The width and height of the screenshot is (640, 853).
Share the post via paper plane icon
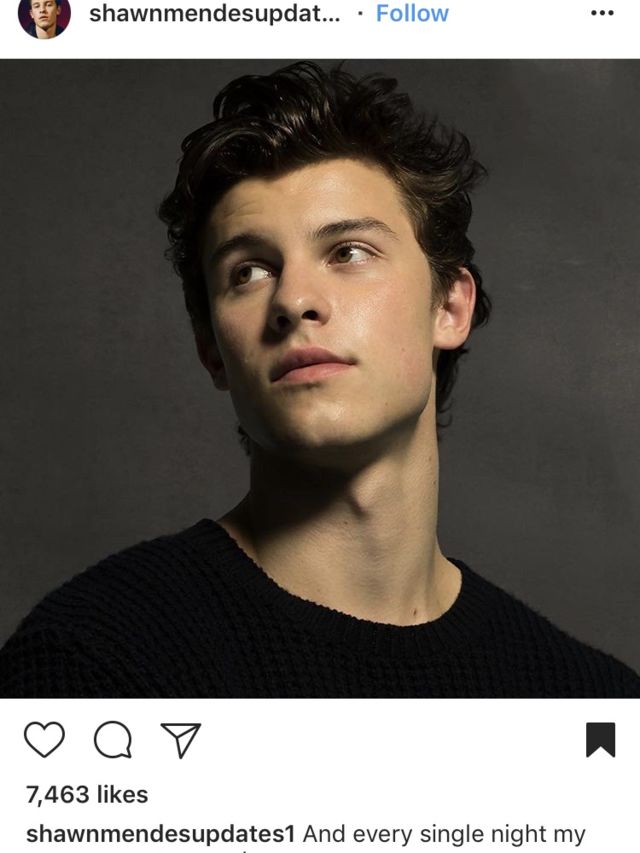(x=181, y=740)
